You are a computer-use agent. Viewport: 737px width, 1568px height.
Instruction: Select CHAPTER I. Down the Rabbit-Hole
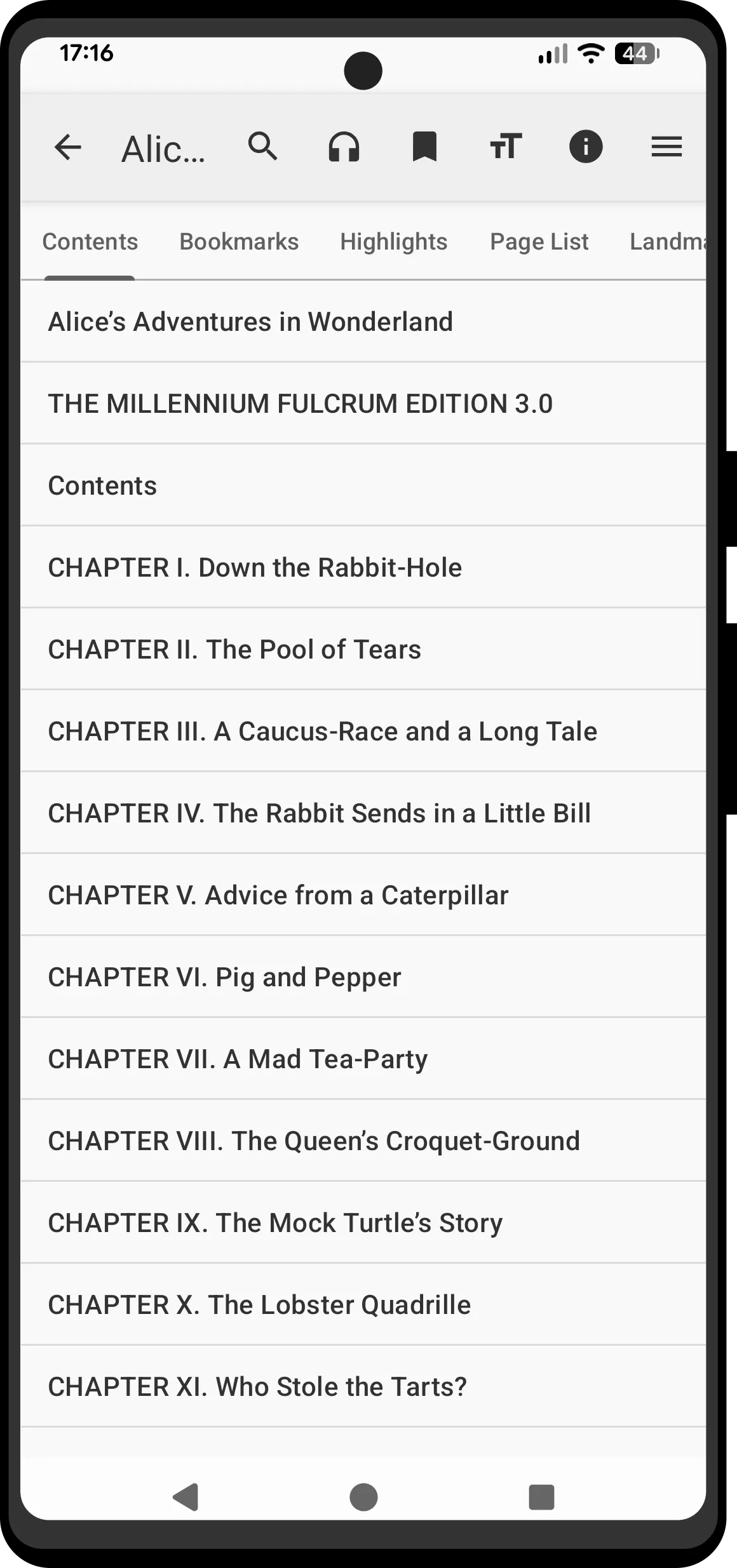(x=255, y=567)
